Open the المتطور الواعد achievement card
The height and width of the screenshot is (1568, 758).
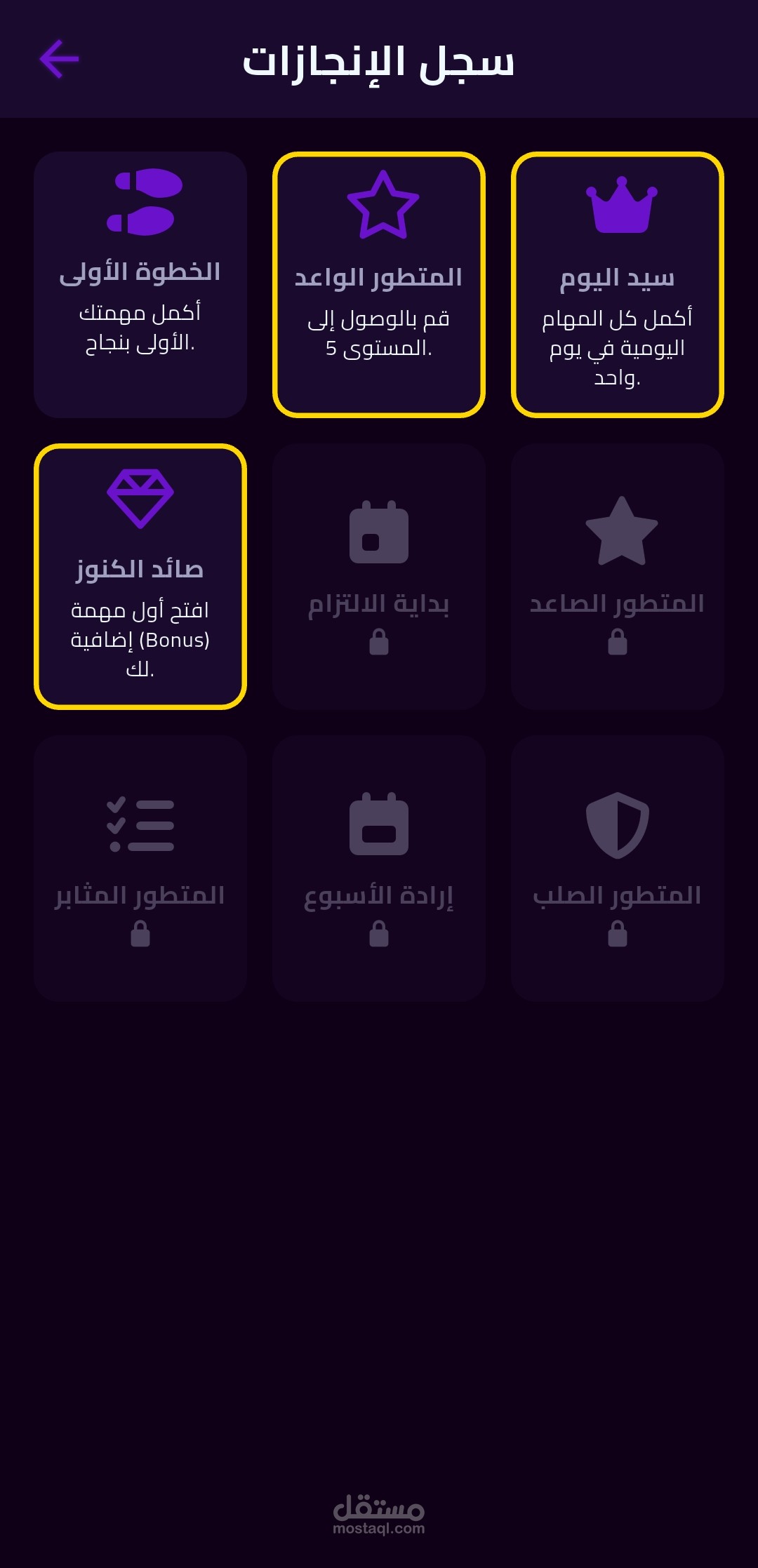(379, 285)
